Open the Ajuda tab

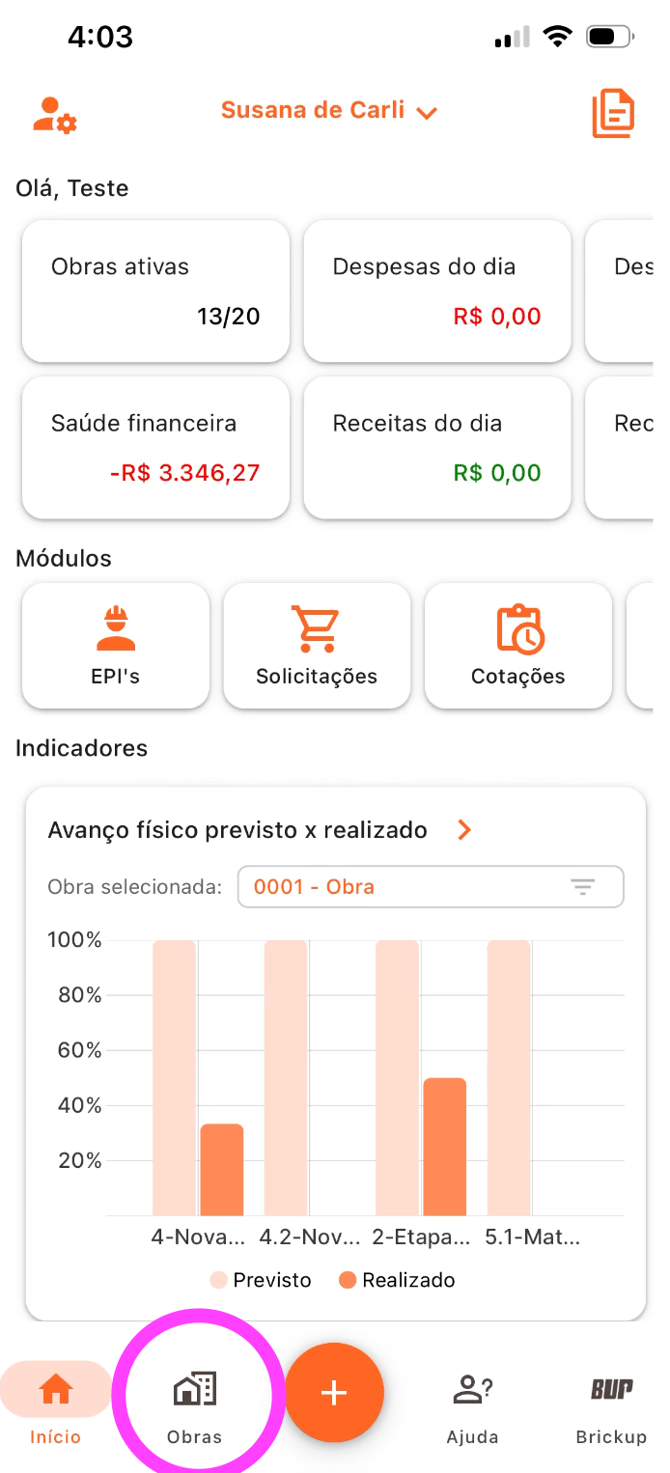472,1403
